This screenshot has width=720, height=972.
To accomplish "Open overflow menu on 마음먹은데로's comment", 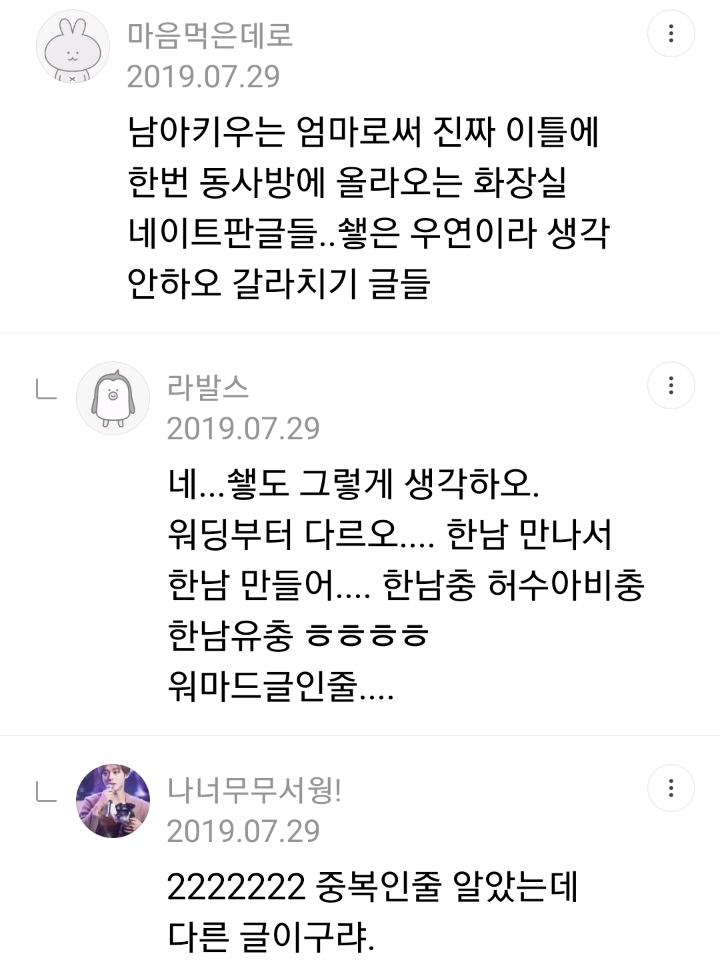I will (671, 36).
